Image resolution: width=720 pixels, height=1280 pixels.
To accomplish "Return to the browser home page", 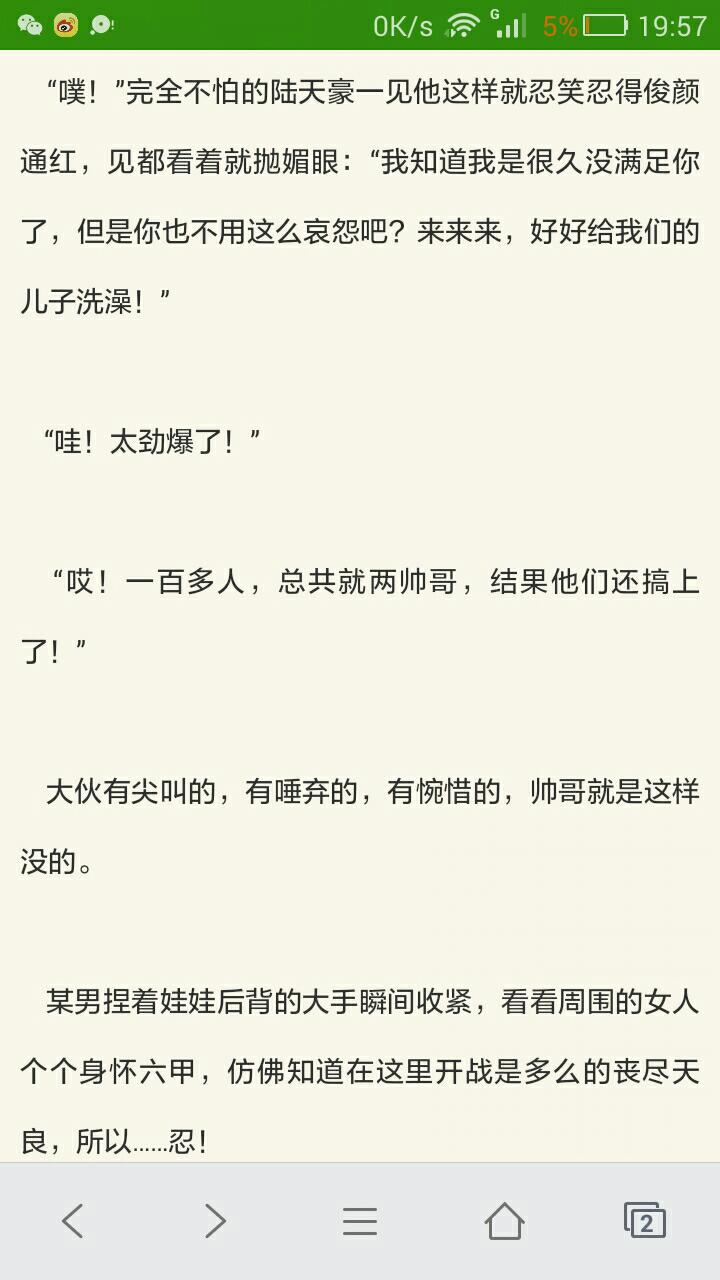I will point(504,1221).
